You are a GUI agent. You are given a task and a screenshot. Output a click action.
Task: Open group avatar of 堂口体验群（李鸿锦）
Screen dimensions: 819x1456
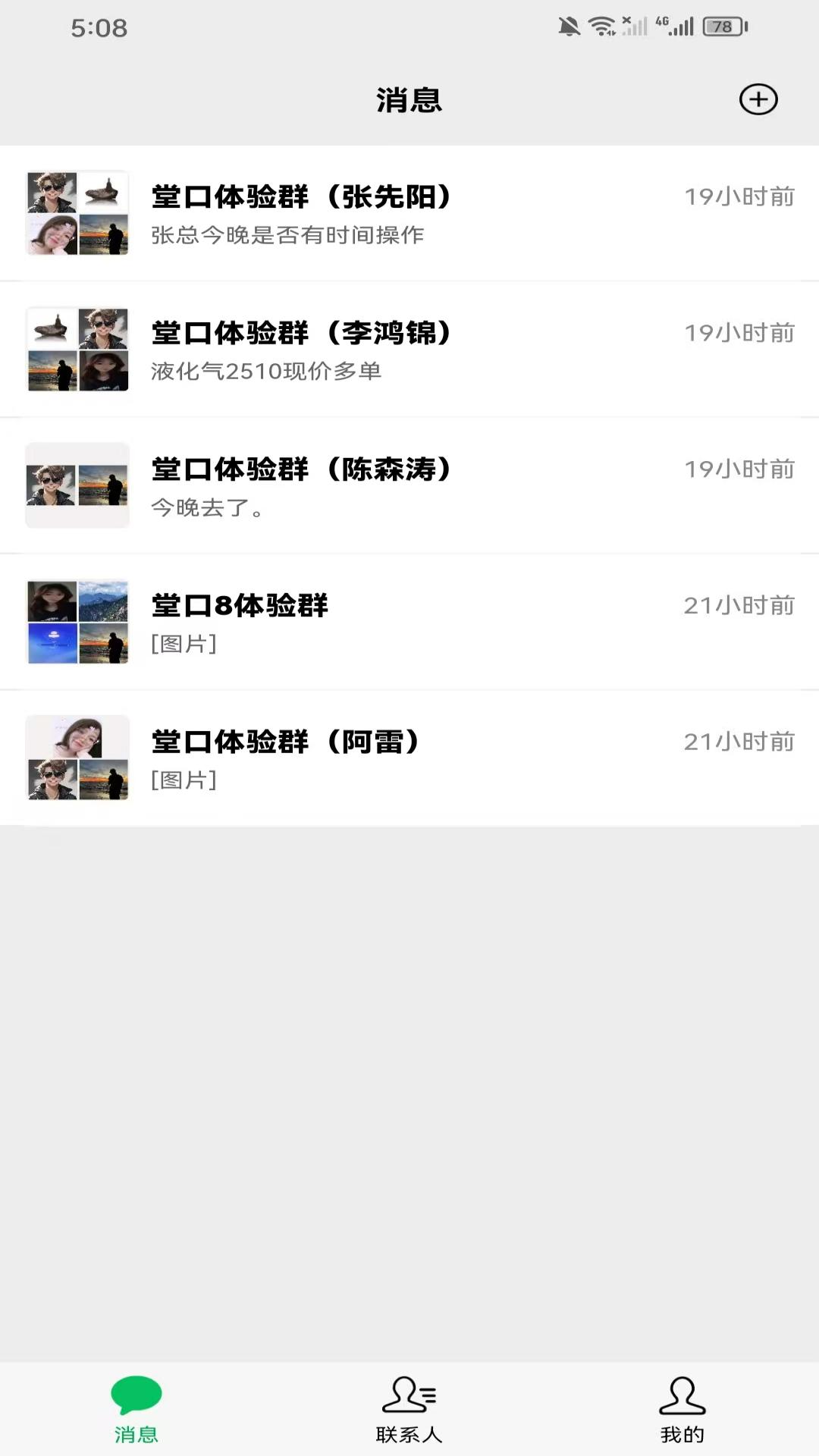[x=77, y=350]
